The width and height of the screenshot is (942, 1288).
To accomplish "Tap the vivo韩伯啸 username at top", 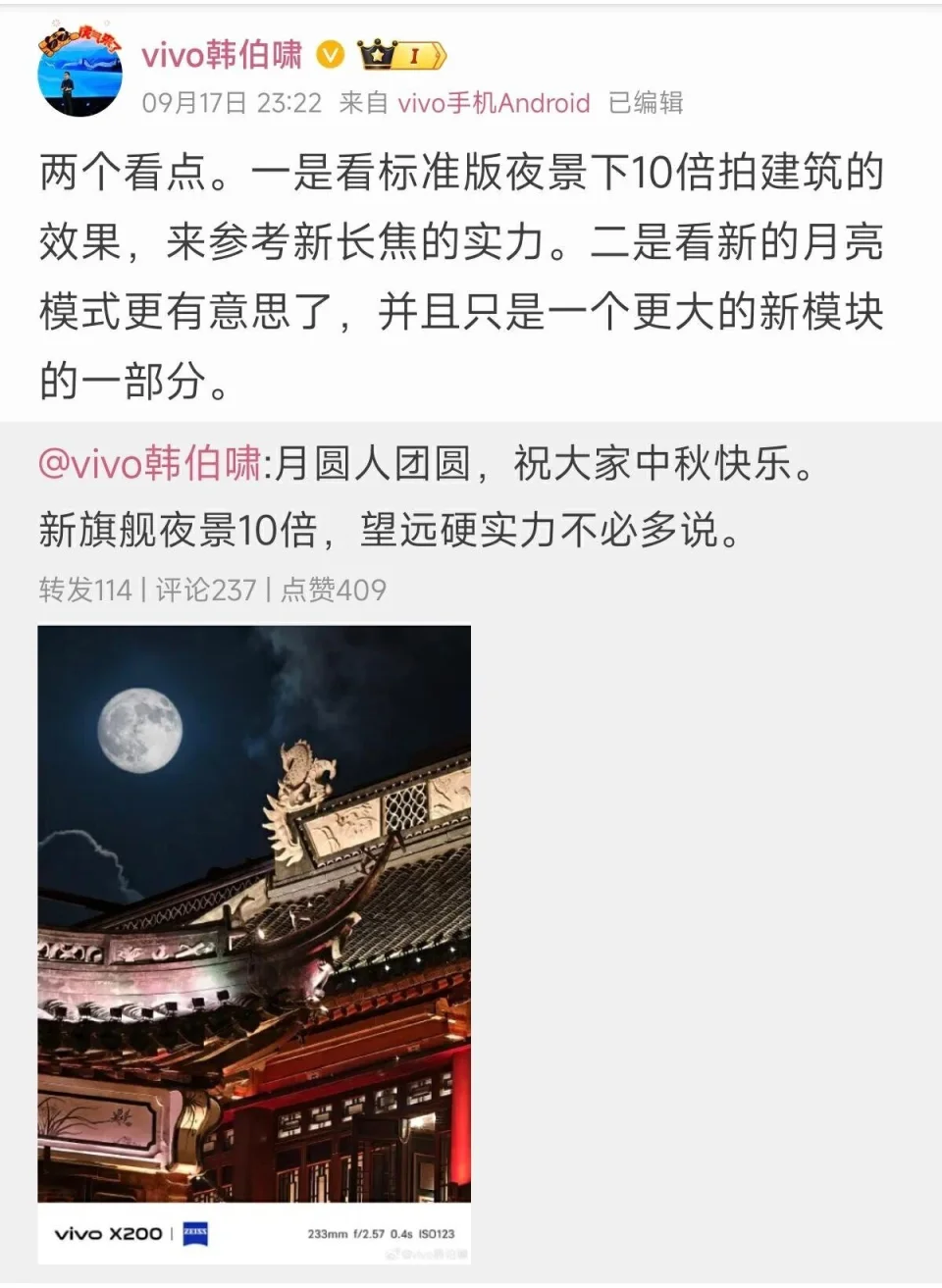I will tap(222, 55).
